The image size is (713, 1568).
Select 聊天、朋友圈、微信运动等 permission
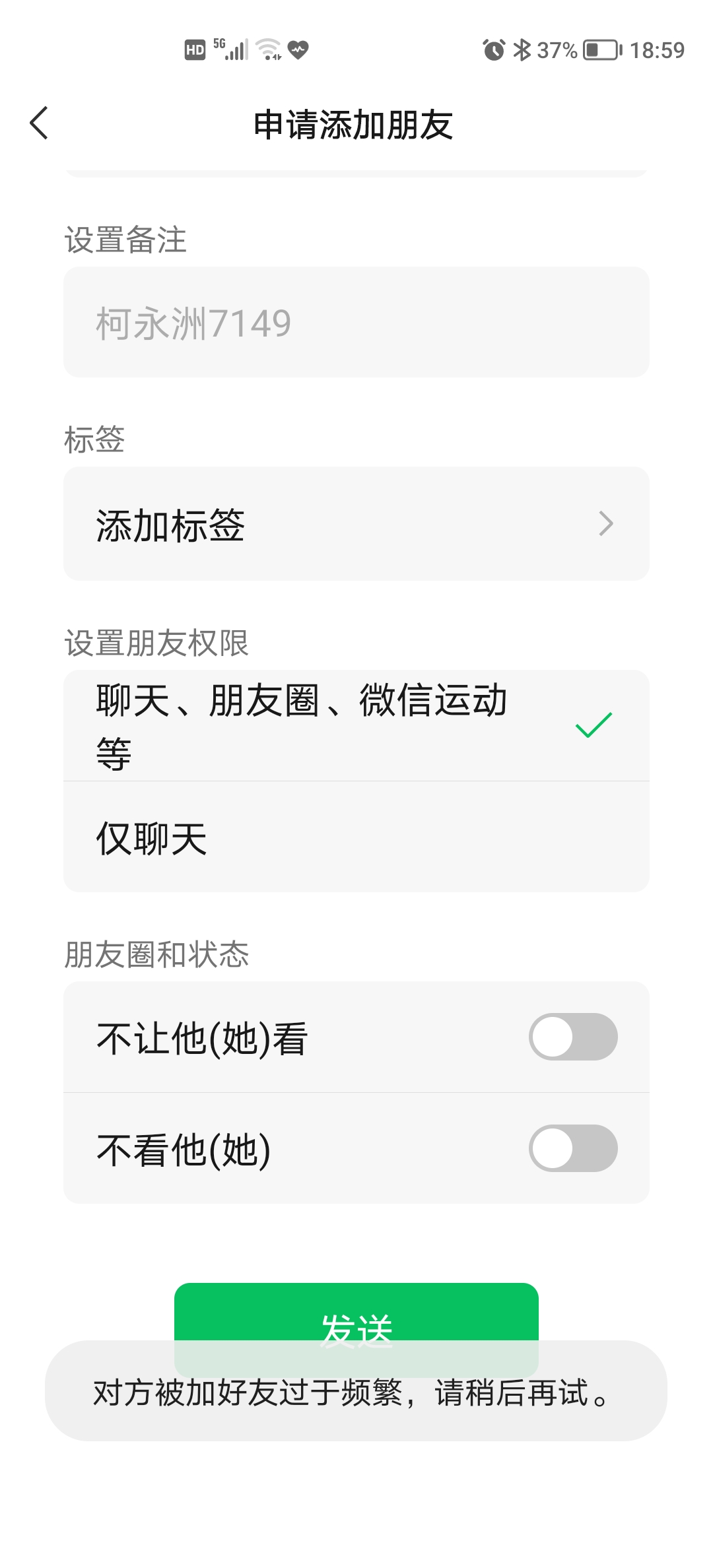356,725
